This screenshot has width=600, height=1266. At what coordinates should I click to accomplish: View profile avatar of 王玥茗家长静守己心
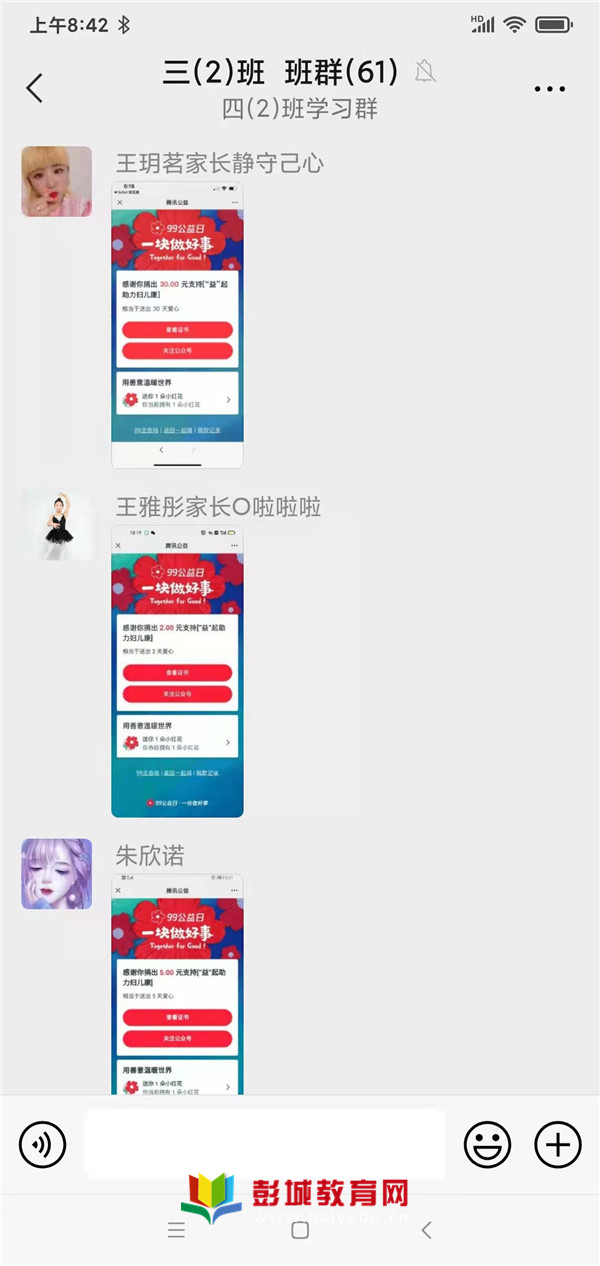click(57, 182)
